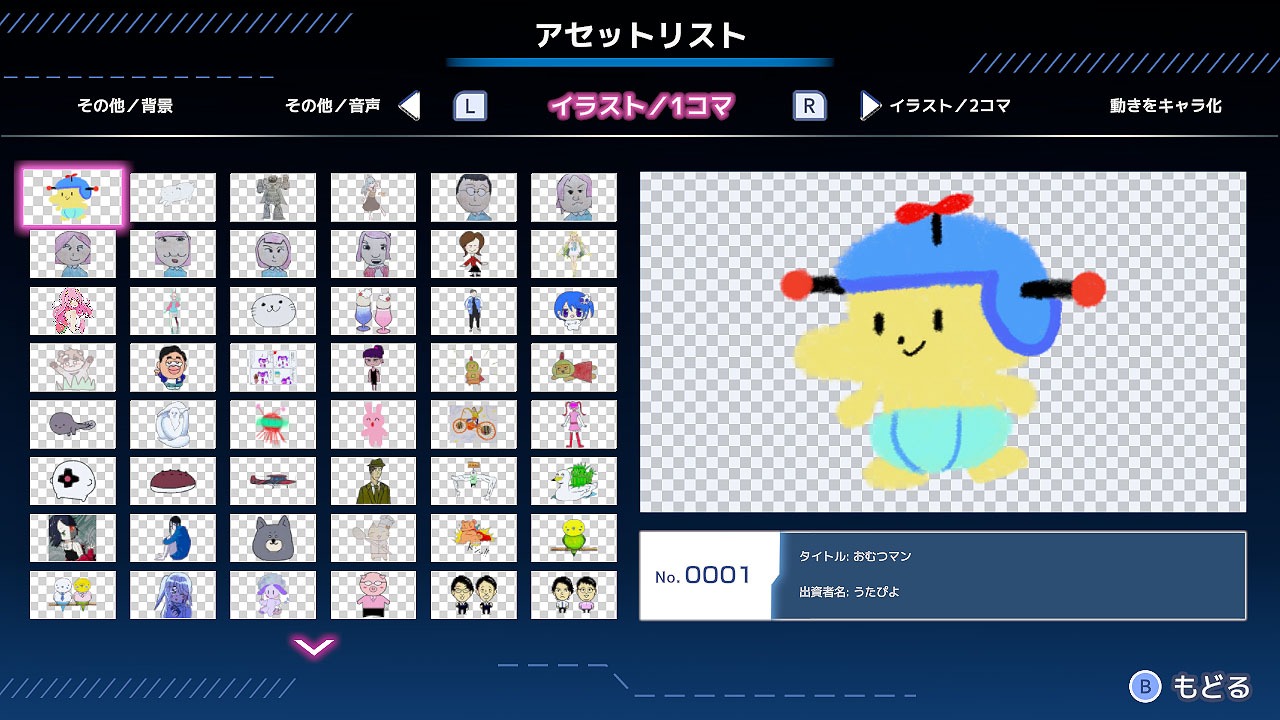The width and height of the screenshot is (1280, 720).
Task: Select the gray robot illustration thumbnail
Action: [x=272, y=197]
